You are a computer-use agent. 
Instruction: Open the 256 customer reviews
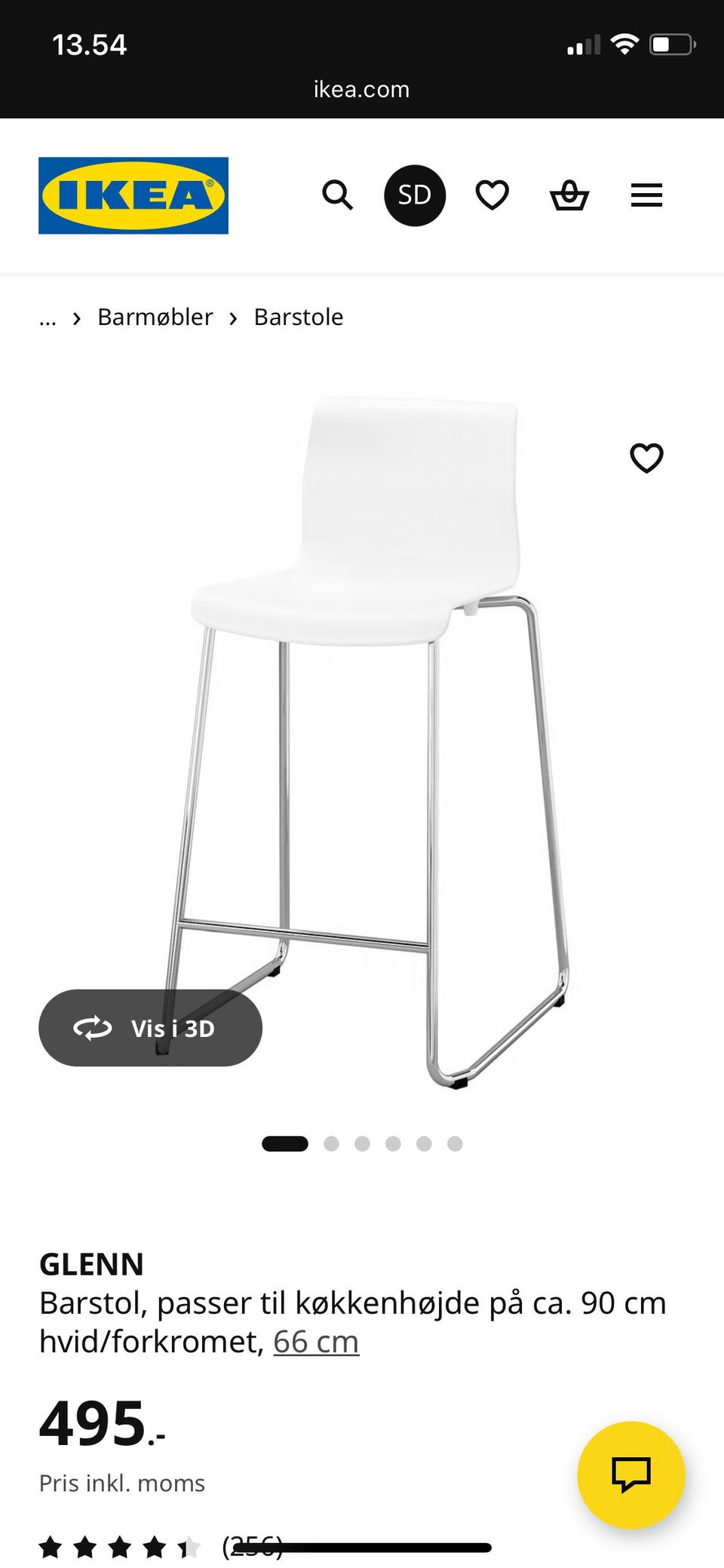click(x=252, y=1547)
